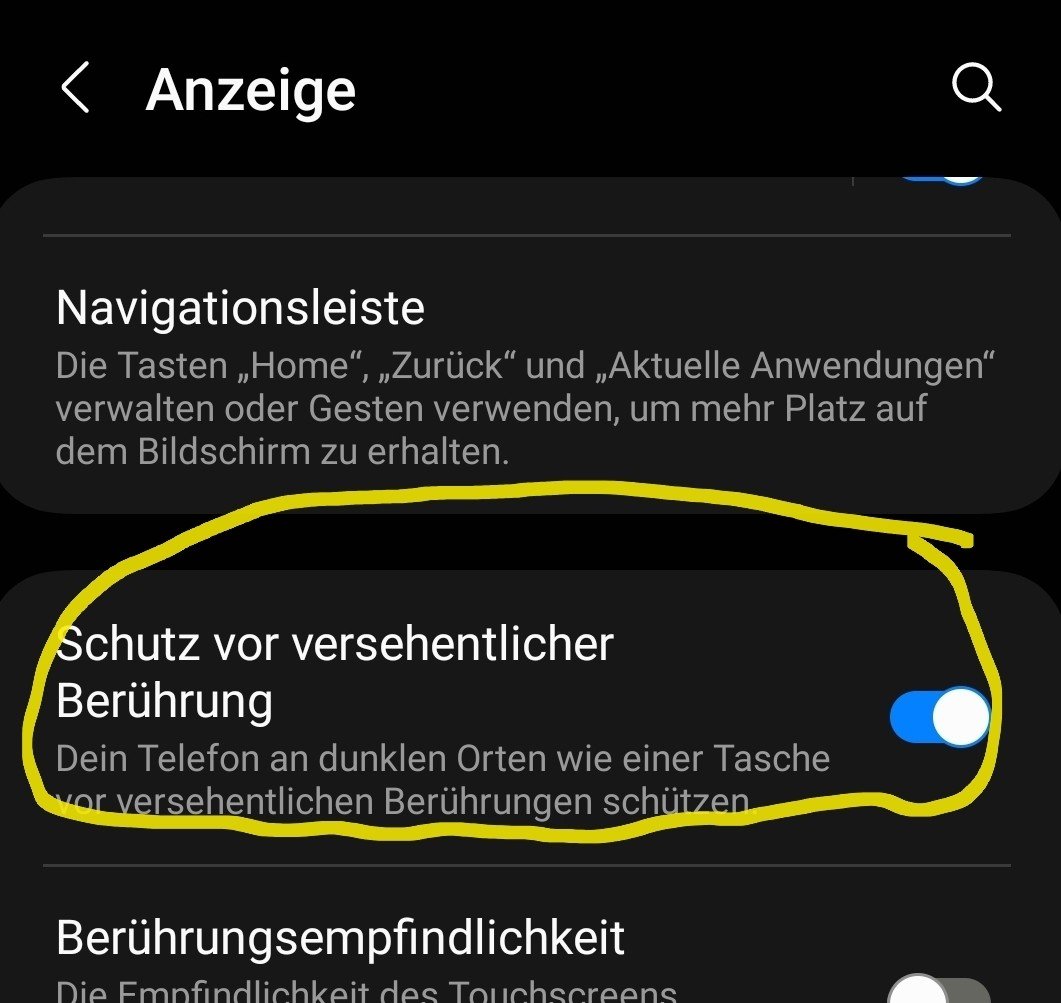1061x1003 pixels.
Task: Enable the Berührungsempfindlichkeit switch
Action: coord(936,987)
